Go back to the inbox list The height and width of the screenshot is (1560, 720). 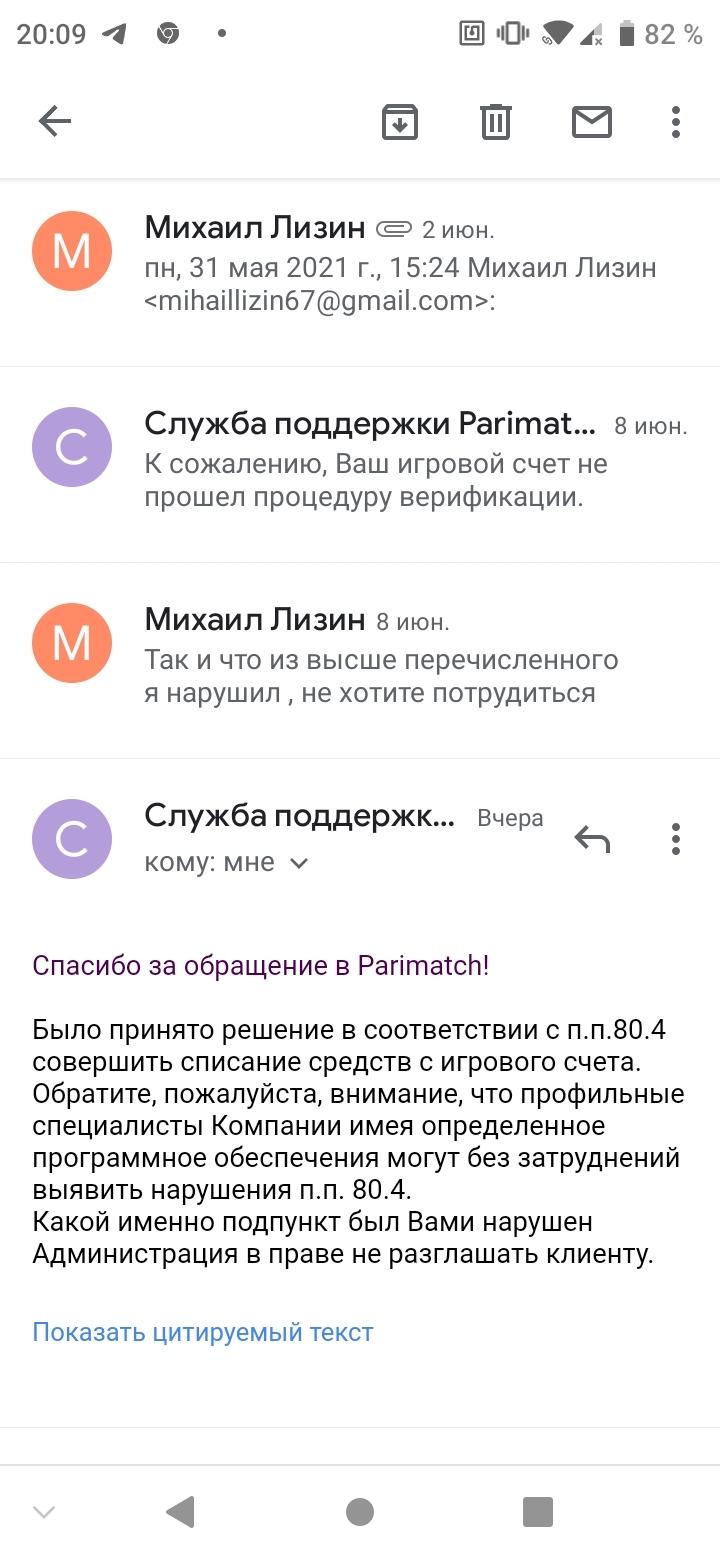click(x=55, y=122)
